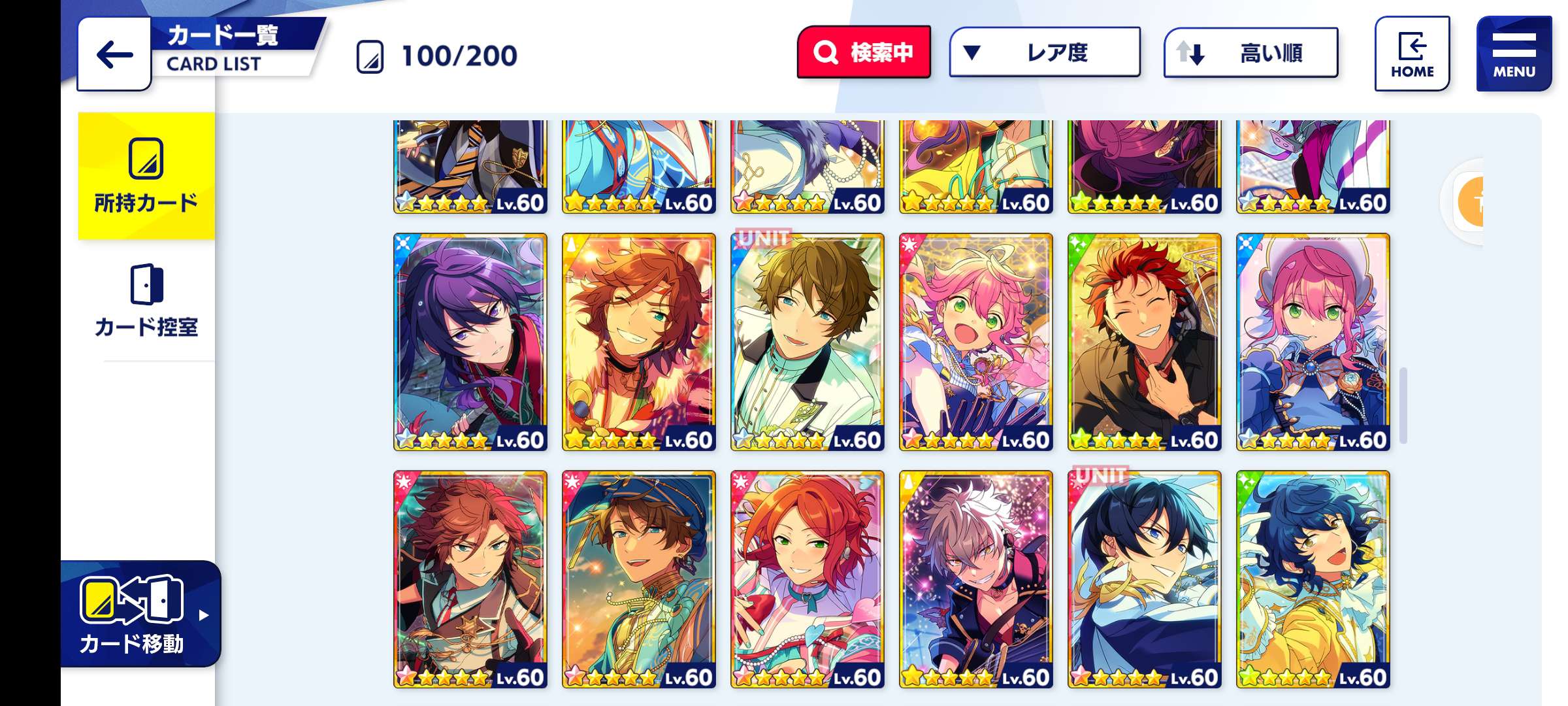The width and height of the screenshot is (1568, 706).
Task: Toggle the 高い順 sort order
Action: 1250,52
